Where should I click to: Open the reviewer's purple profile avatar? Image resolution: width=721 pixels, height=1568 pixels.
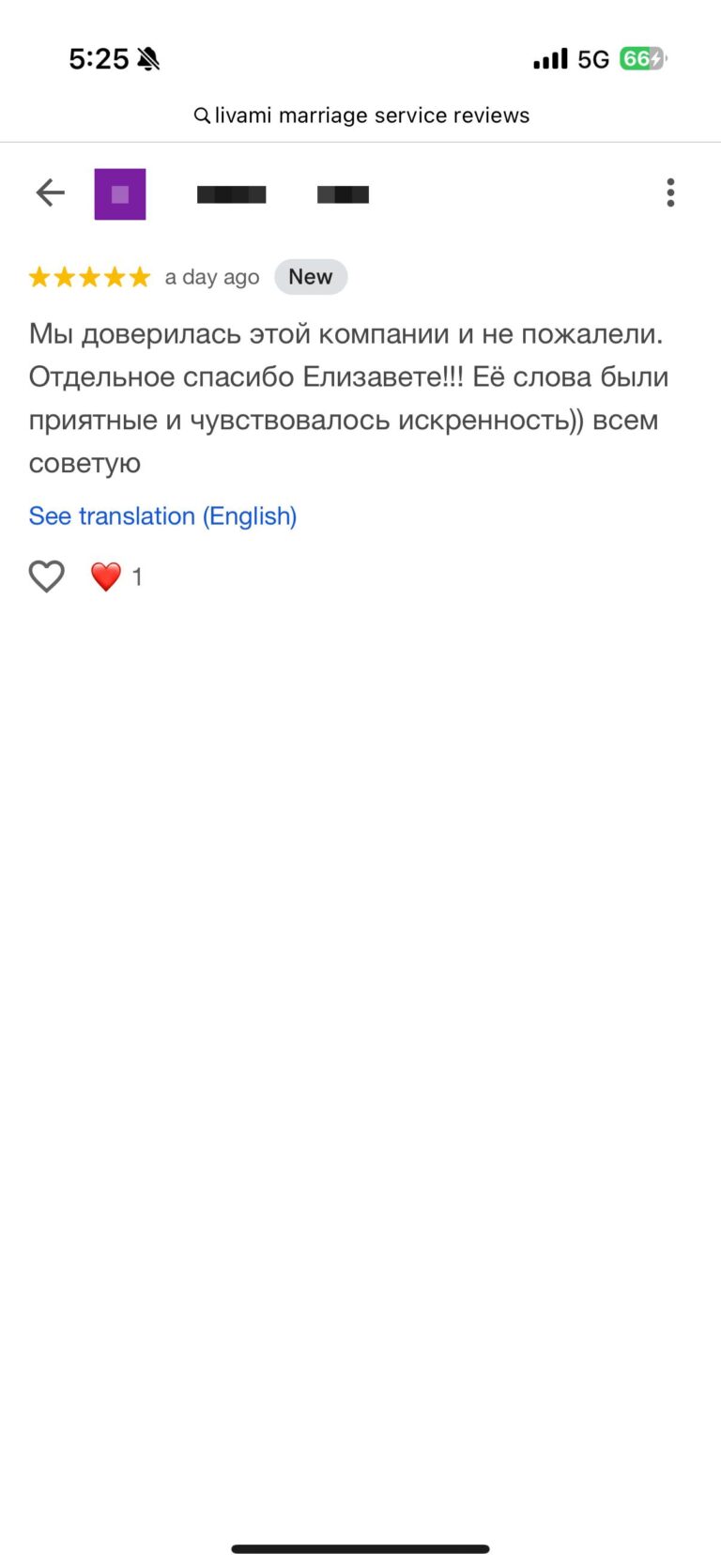click(x=120, y=194)
